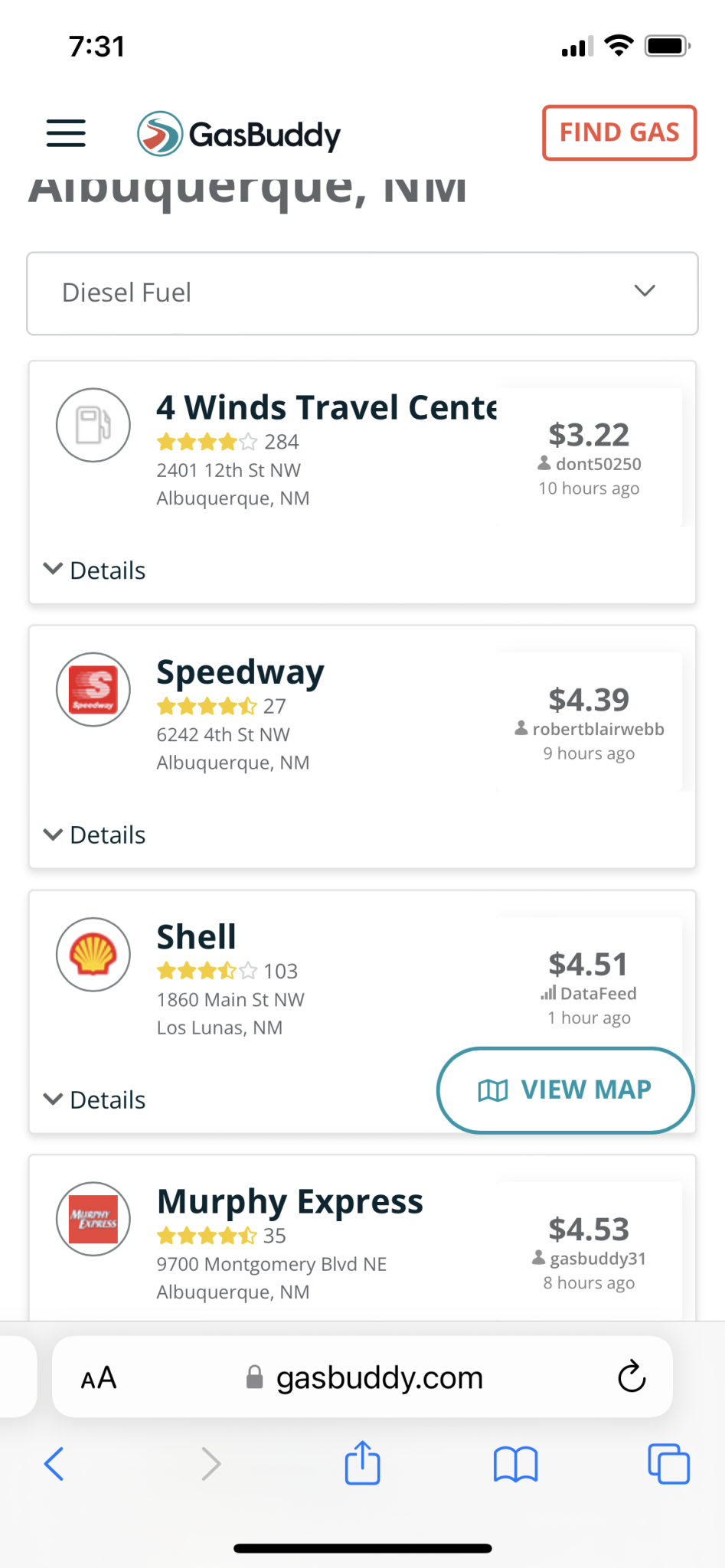Reload the gasbuddy.com page
Image resolution: width=725 pixels, height=1568 pixels.
[632, 1377]
